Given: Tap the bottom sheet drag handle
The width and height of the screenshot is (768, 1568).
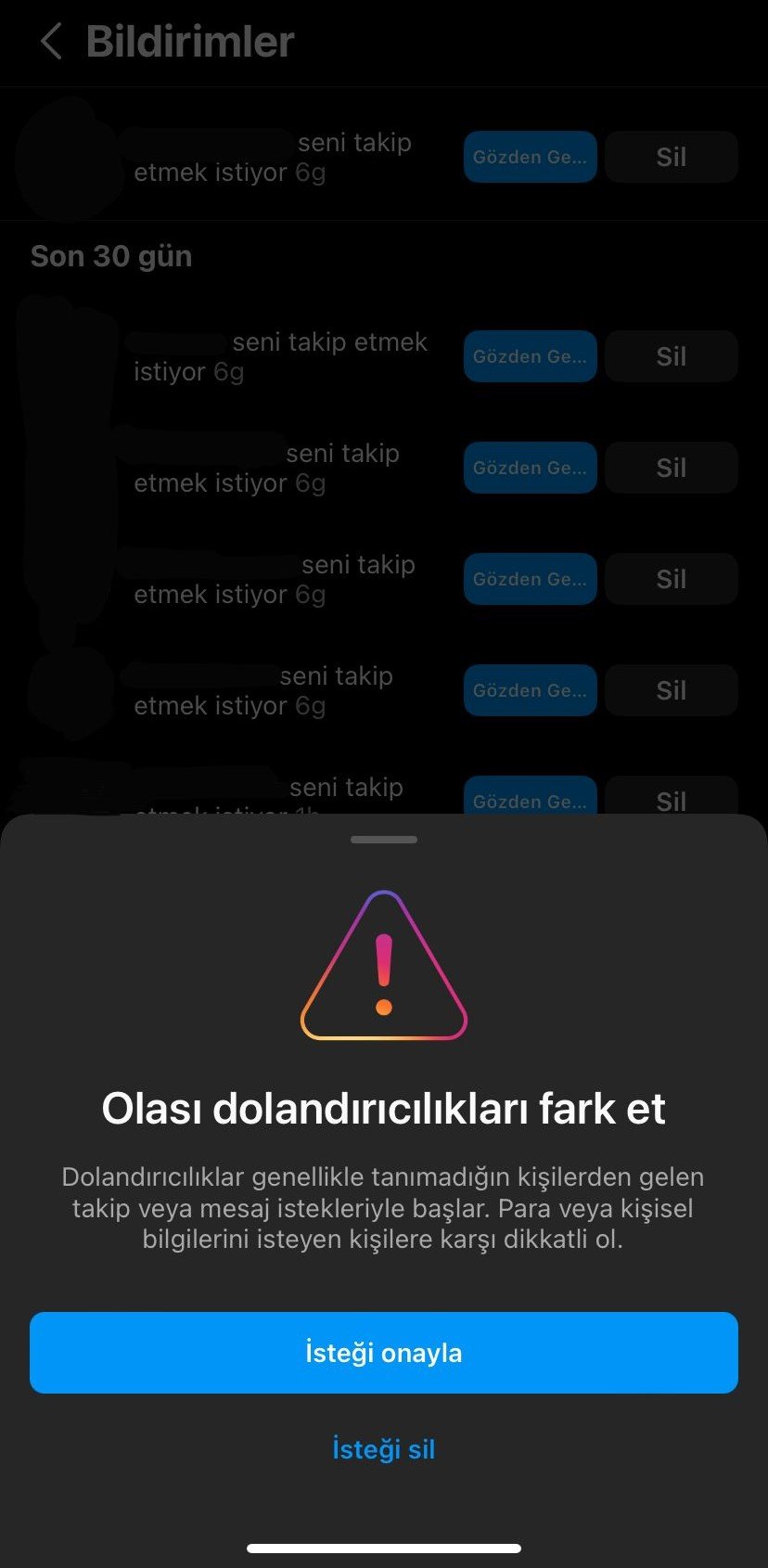Looking at the screenshot, I should (383, 839).
